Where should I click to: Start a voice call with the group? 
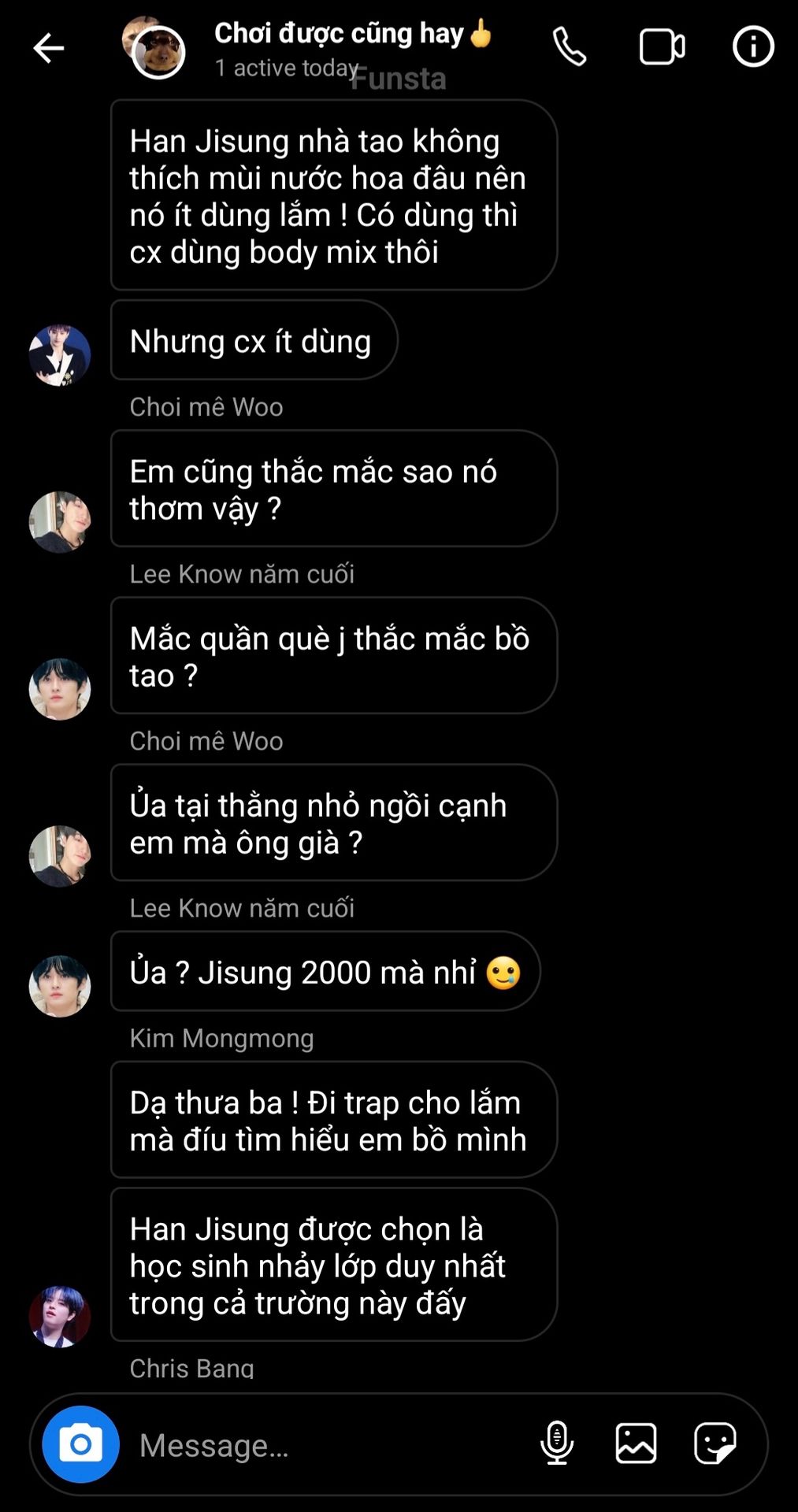click(569, 46)
